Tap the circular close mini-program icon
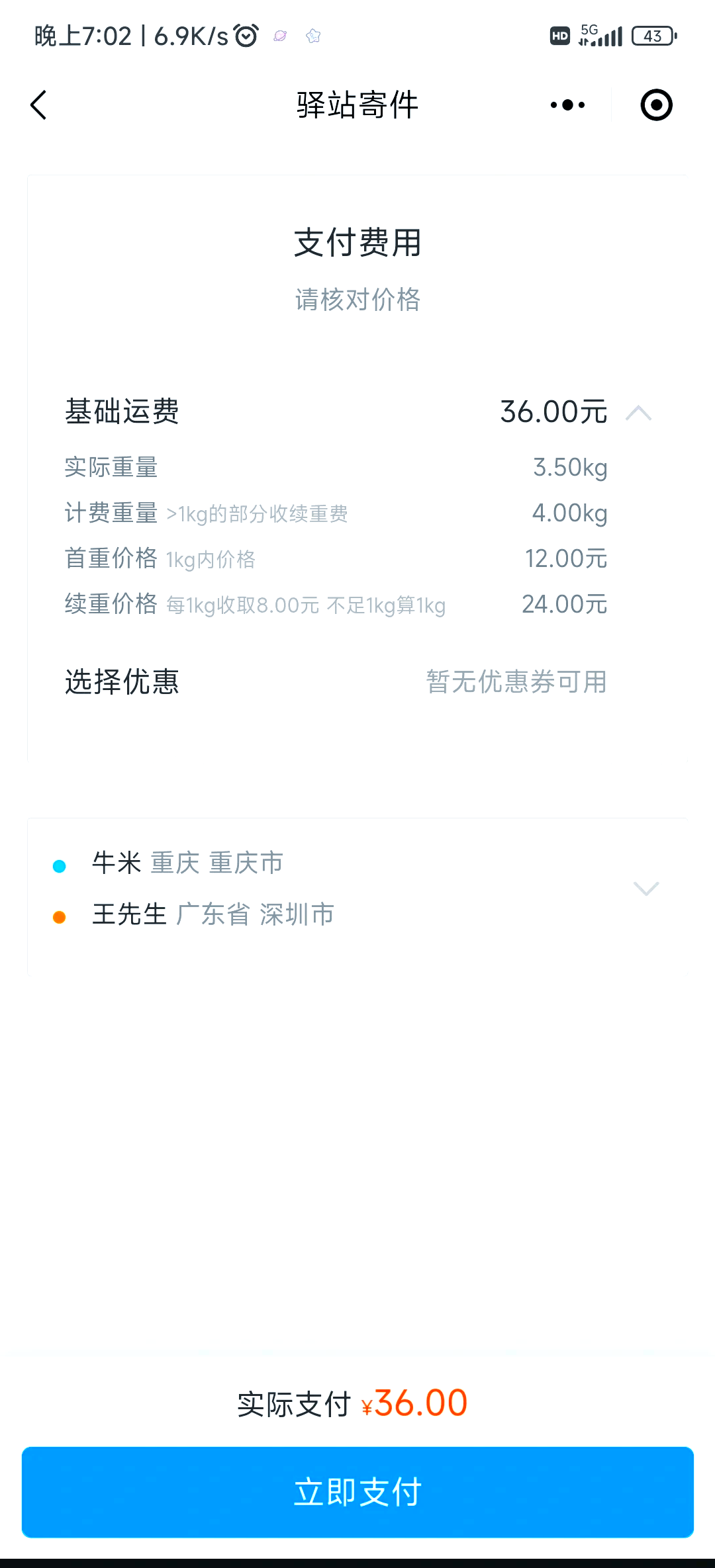Viewport: 715px width, 1568px height. tap(655, 105)
